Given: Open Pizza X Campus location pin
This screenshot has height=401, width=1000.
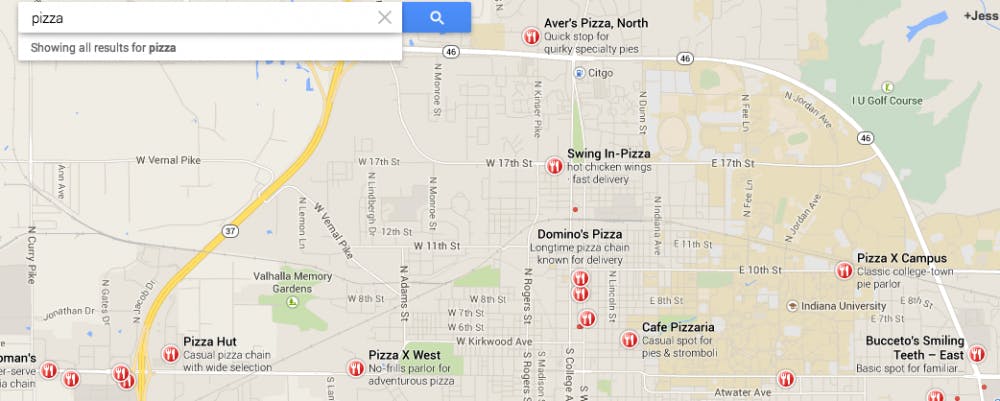Looking at the screenshot, I should tap(844, 270).
